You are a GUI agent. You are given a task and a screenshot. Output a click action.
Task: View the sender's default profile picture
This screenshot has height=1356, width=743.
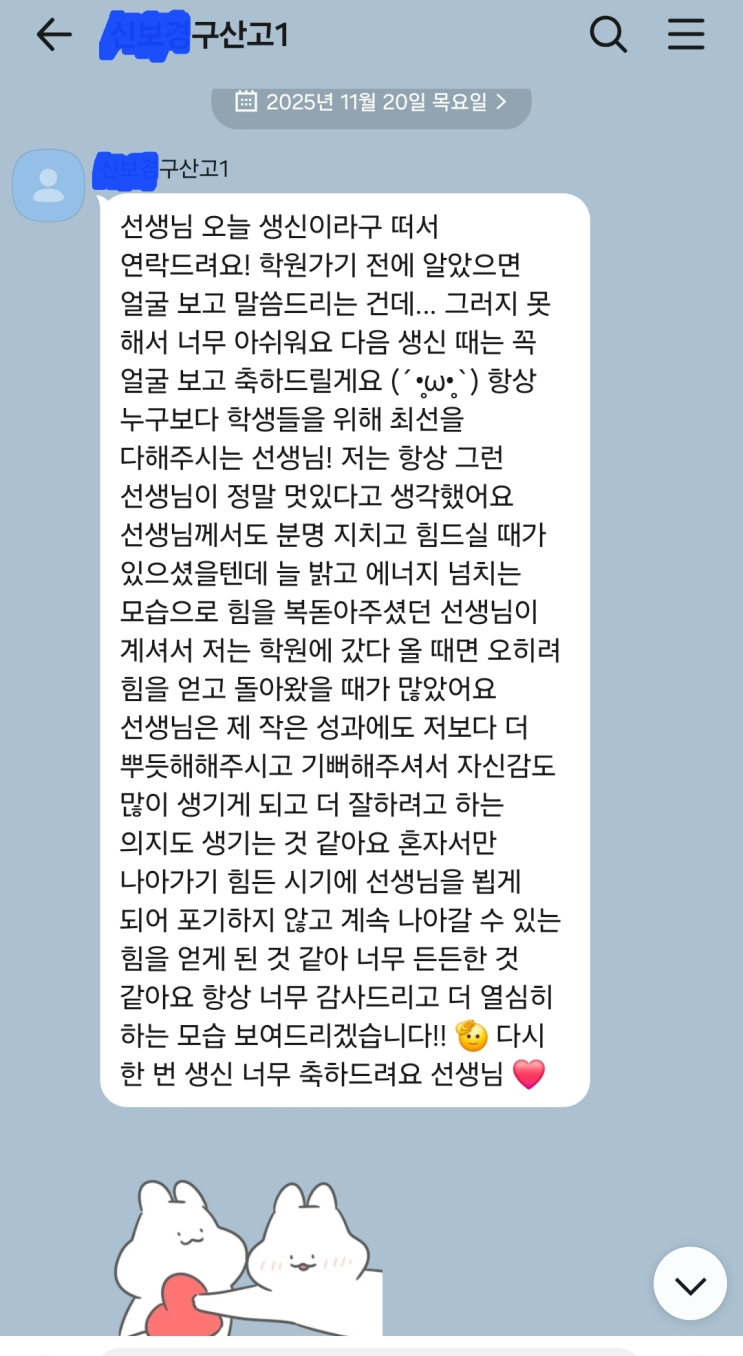tap(48, 186)
